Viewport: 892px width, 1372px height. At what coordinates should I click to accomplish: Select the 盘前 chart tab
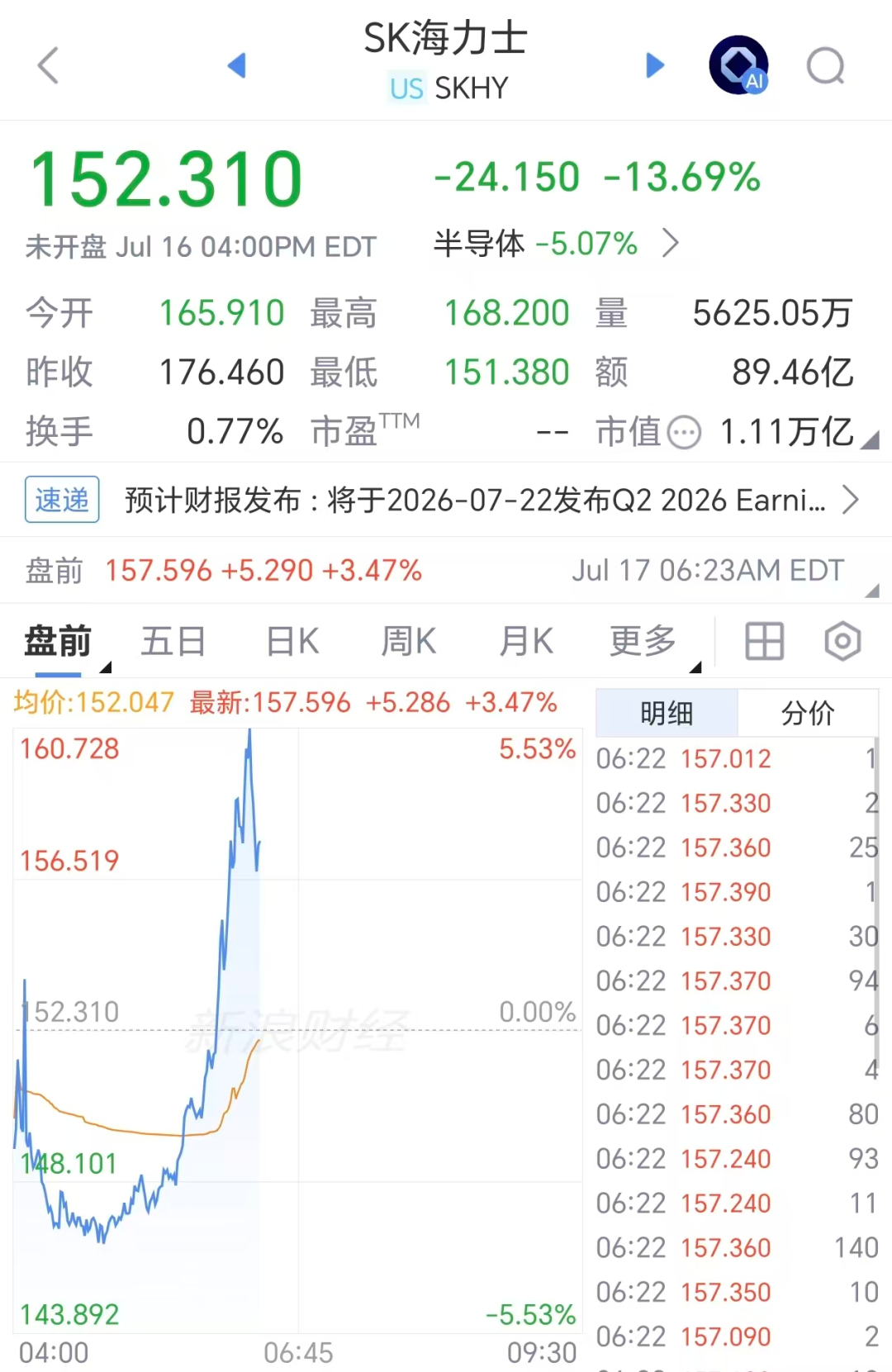[x=58, y=642]
